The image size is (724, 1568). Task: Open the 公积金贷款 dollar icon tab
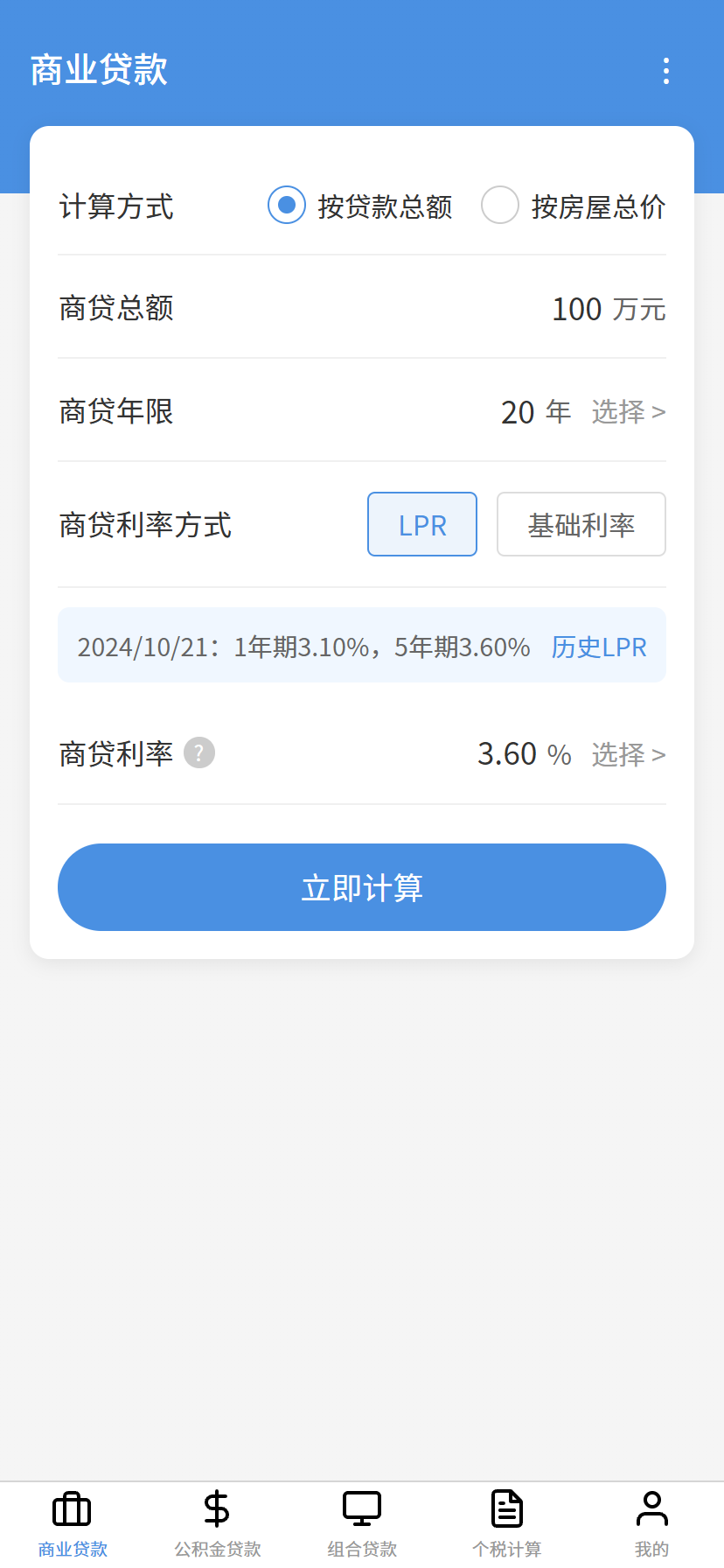click(216, 1508)
